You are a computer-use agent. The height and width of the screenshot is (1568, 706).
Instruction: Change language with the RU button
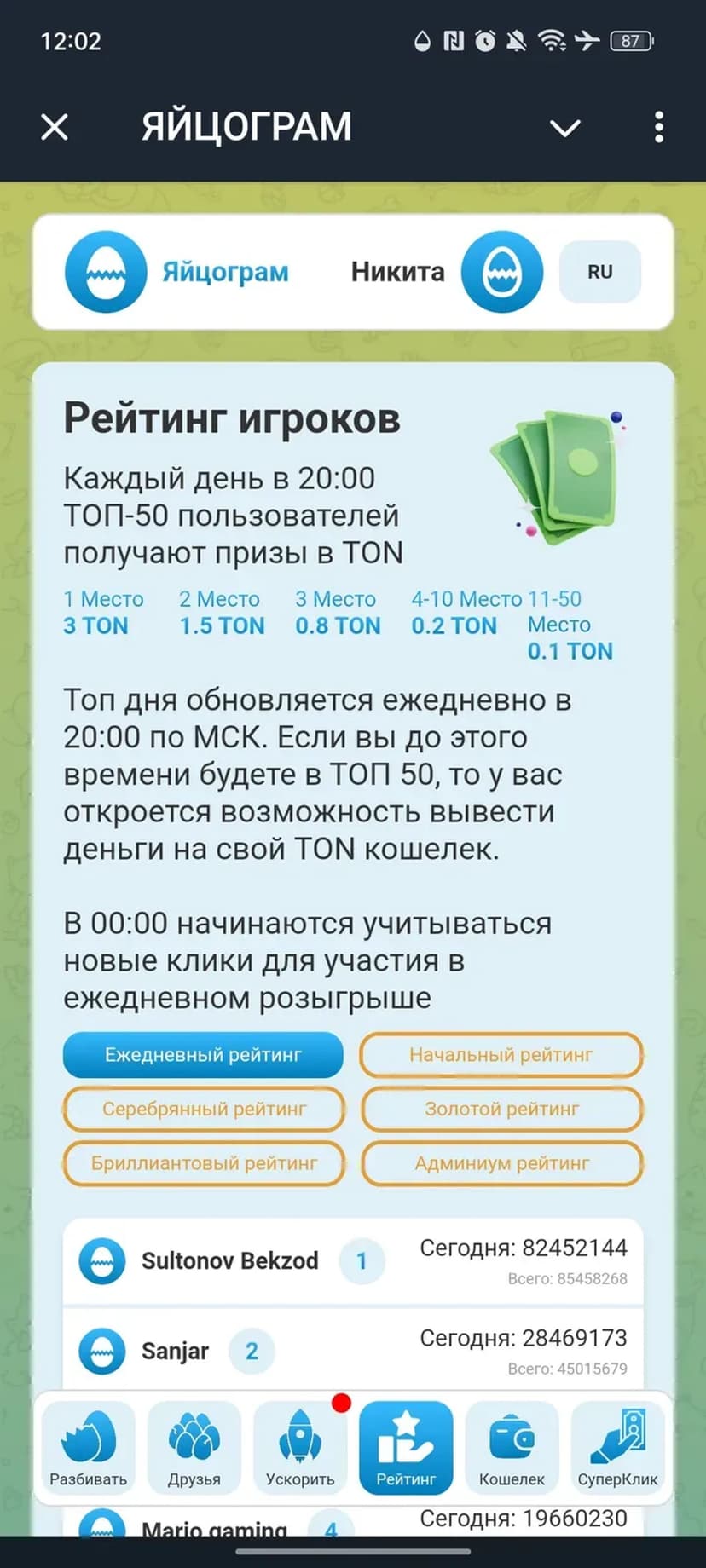click(599, 272)
